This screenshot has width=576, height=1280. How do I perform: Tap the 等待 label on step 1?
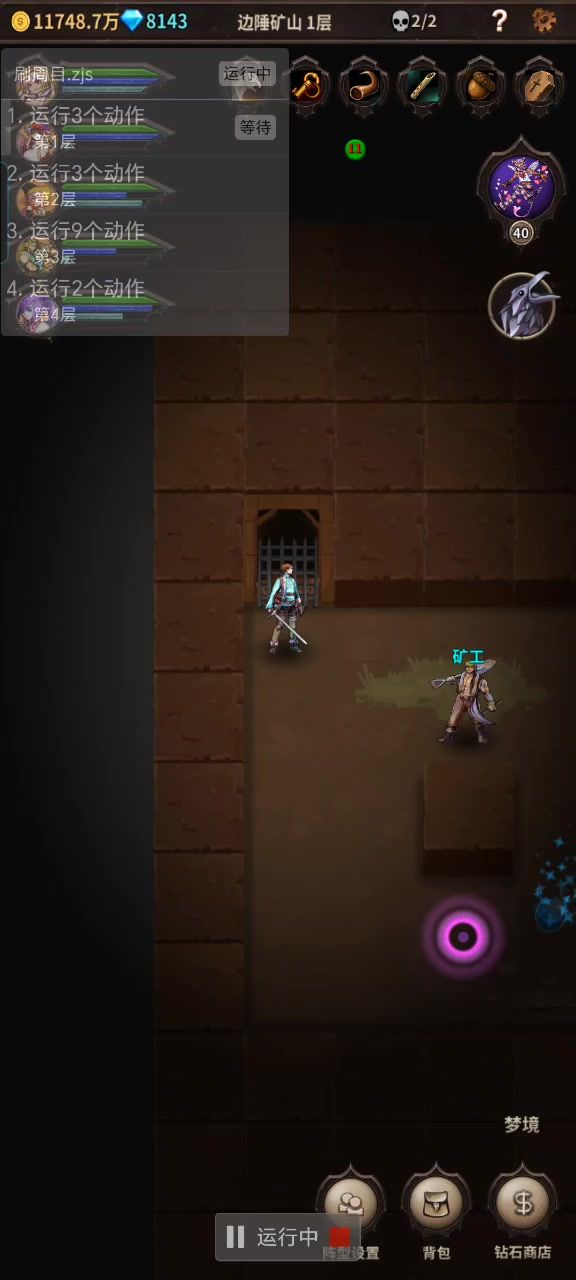coord(255,127)
